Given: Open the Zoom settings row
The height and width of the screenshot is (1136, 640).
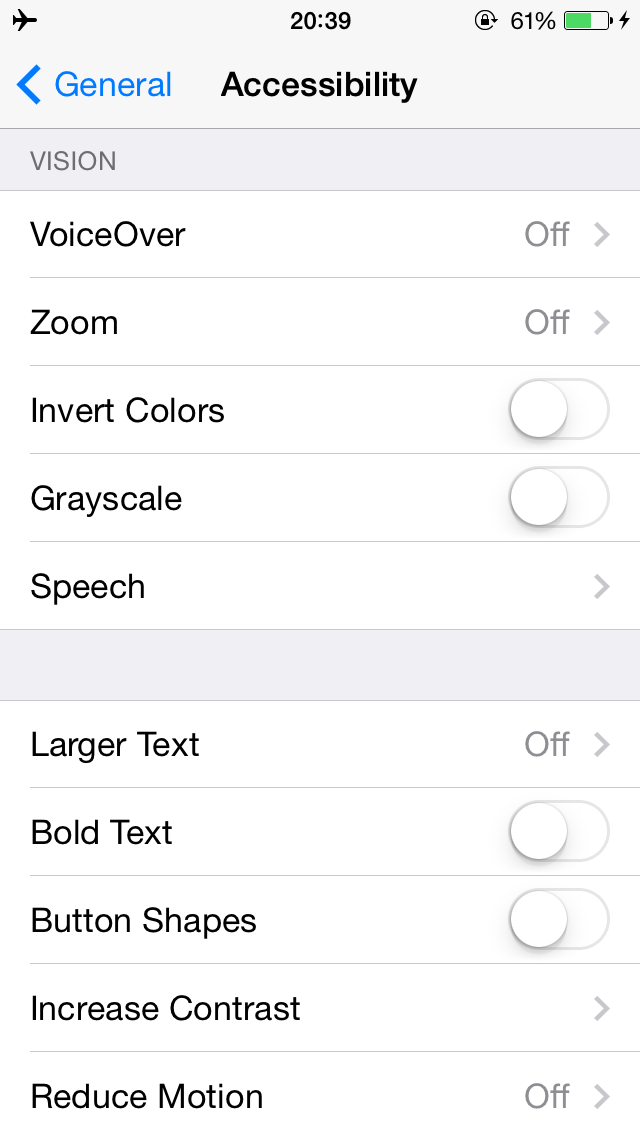Looking at the screenshot, I should click(320, 322).
